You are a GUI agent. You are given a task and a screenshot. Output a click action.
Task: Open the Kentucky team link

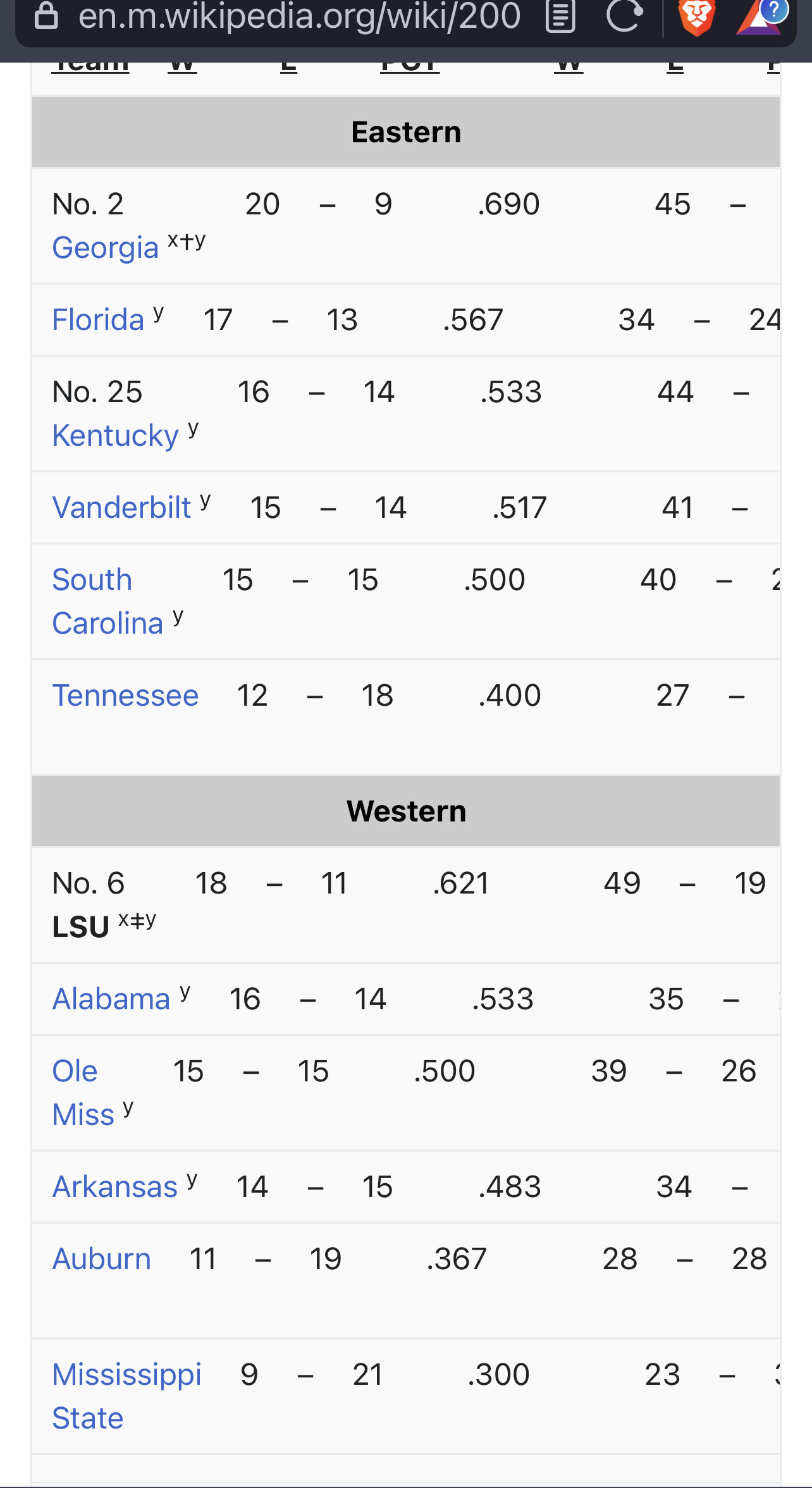116,436
